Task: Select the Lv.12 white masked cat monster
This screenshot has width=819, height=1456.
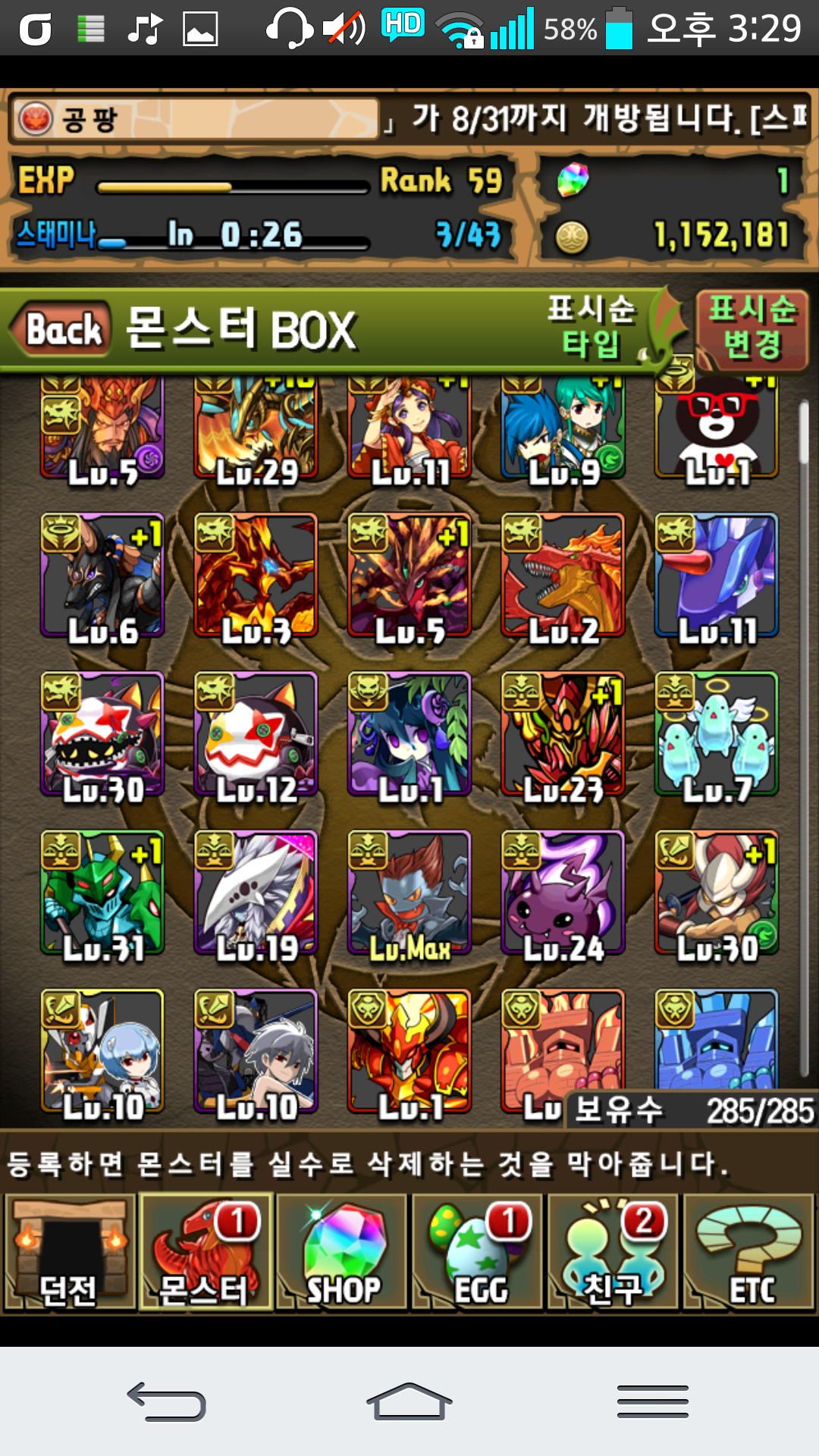Action: pyautogui.click(x=256, y=734)
